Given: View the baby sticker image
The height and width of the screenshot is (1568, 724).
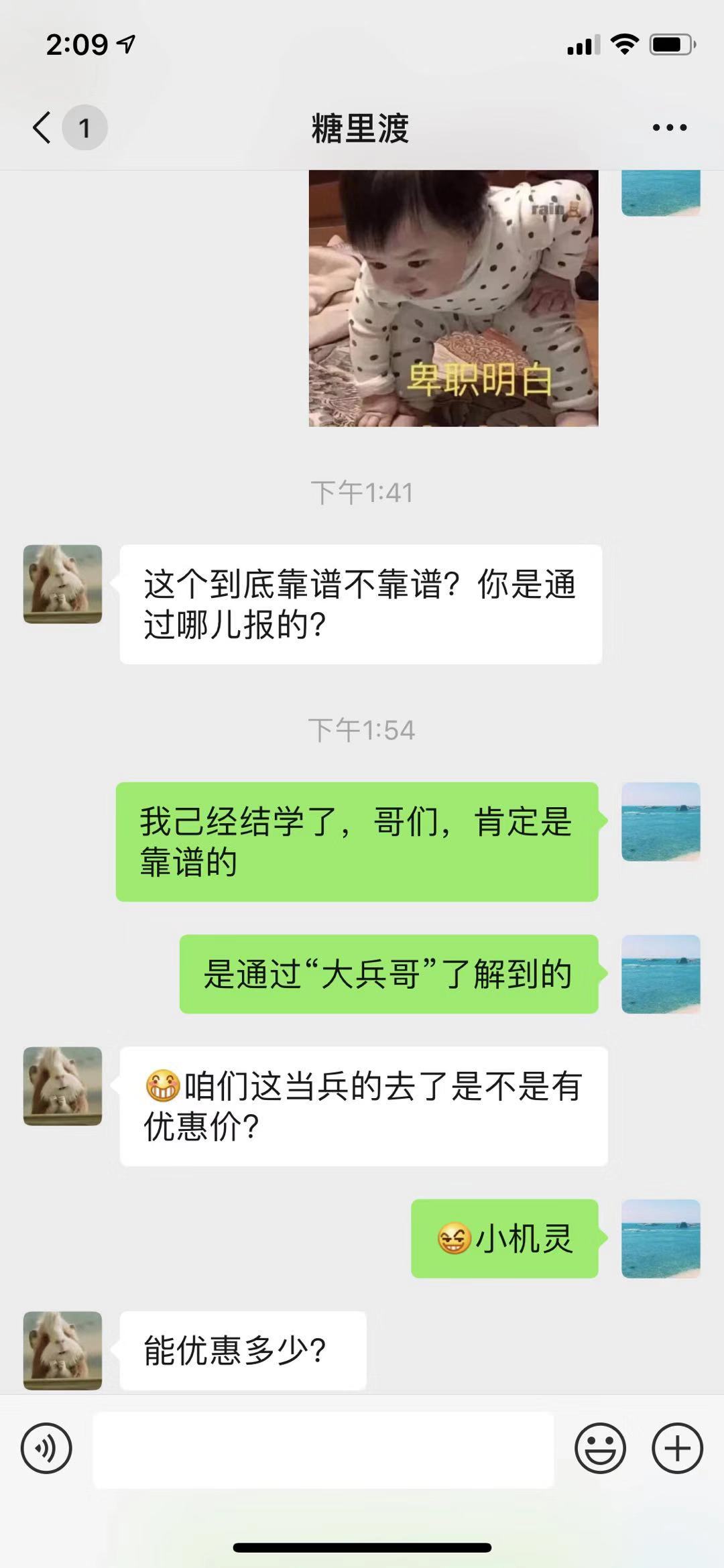Looking at the screenshot, I should click(x=453, y=298).
